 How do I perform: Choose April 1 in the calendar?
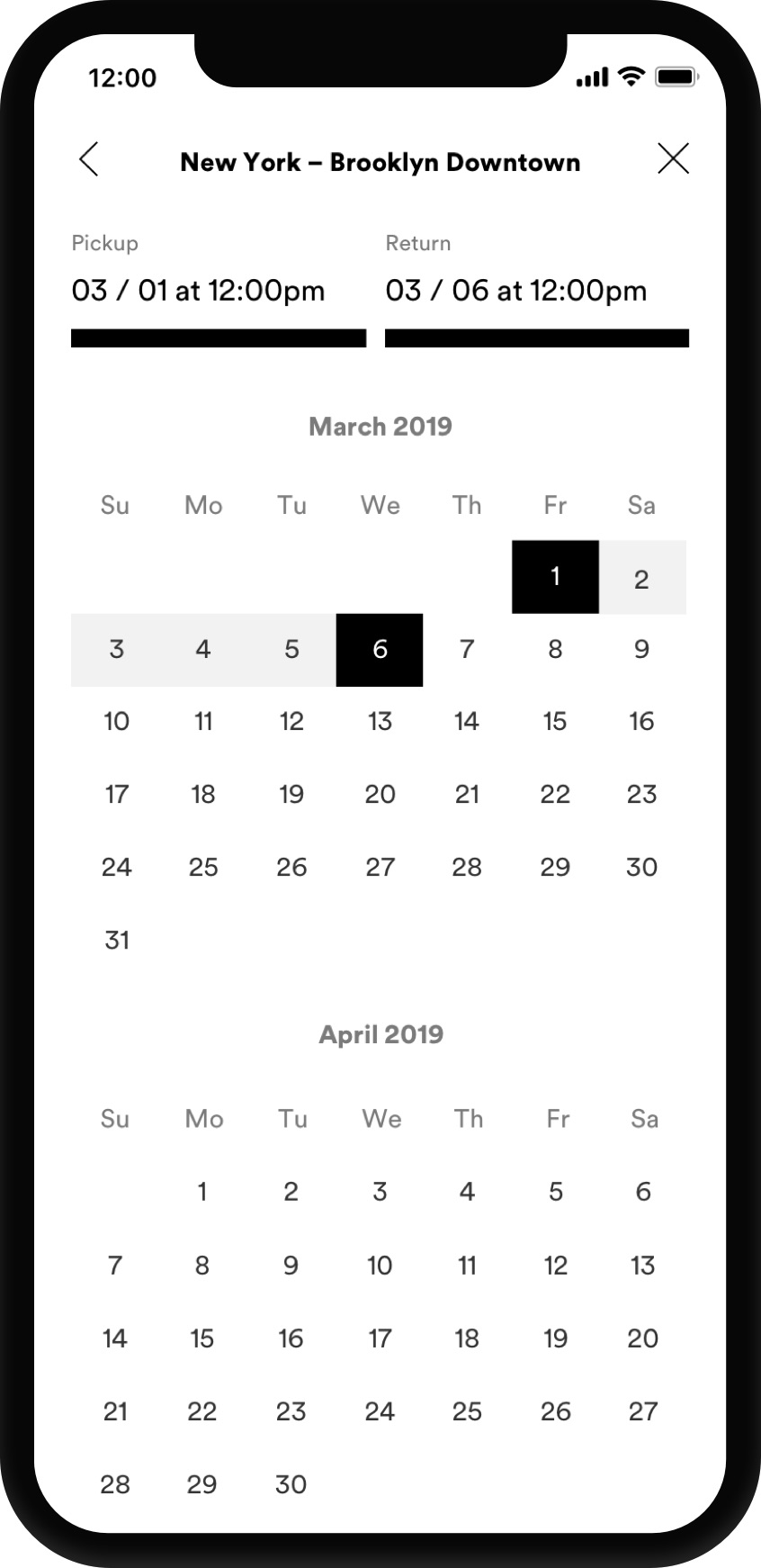coord(202,1193)
